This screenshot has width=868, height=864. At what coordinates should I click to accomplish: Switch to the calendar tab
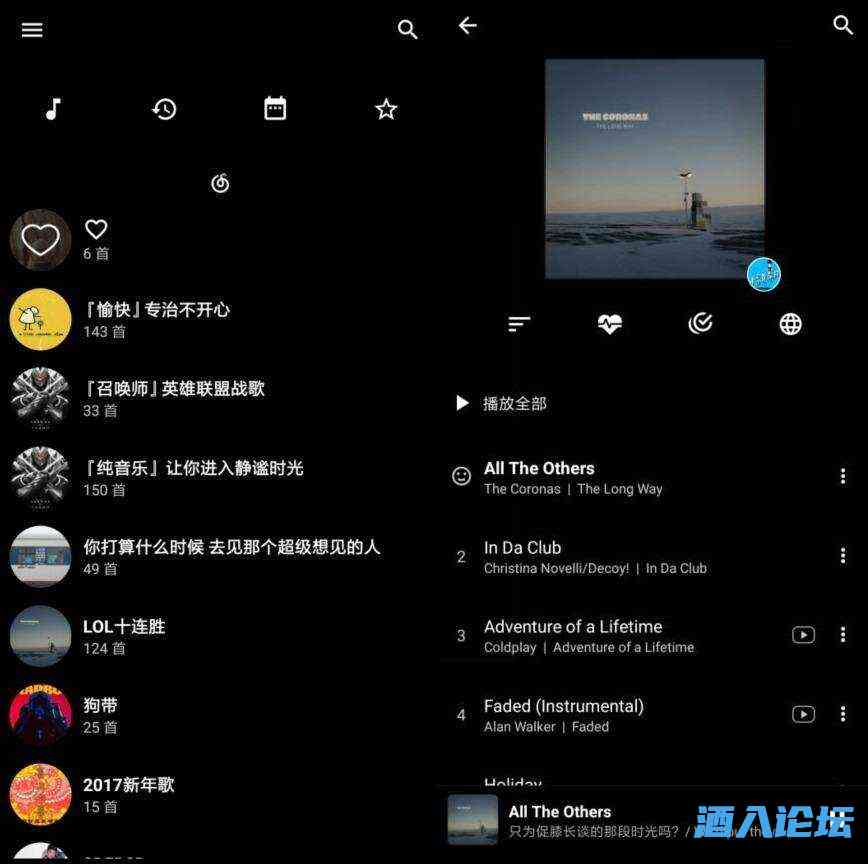coord(275,109)
